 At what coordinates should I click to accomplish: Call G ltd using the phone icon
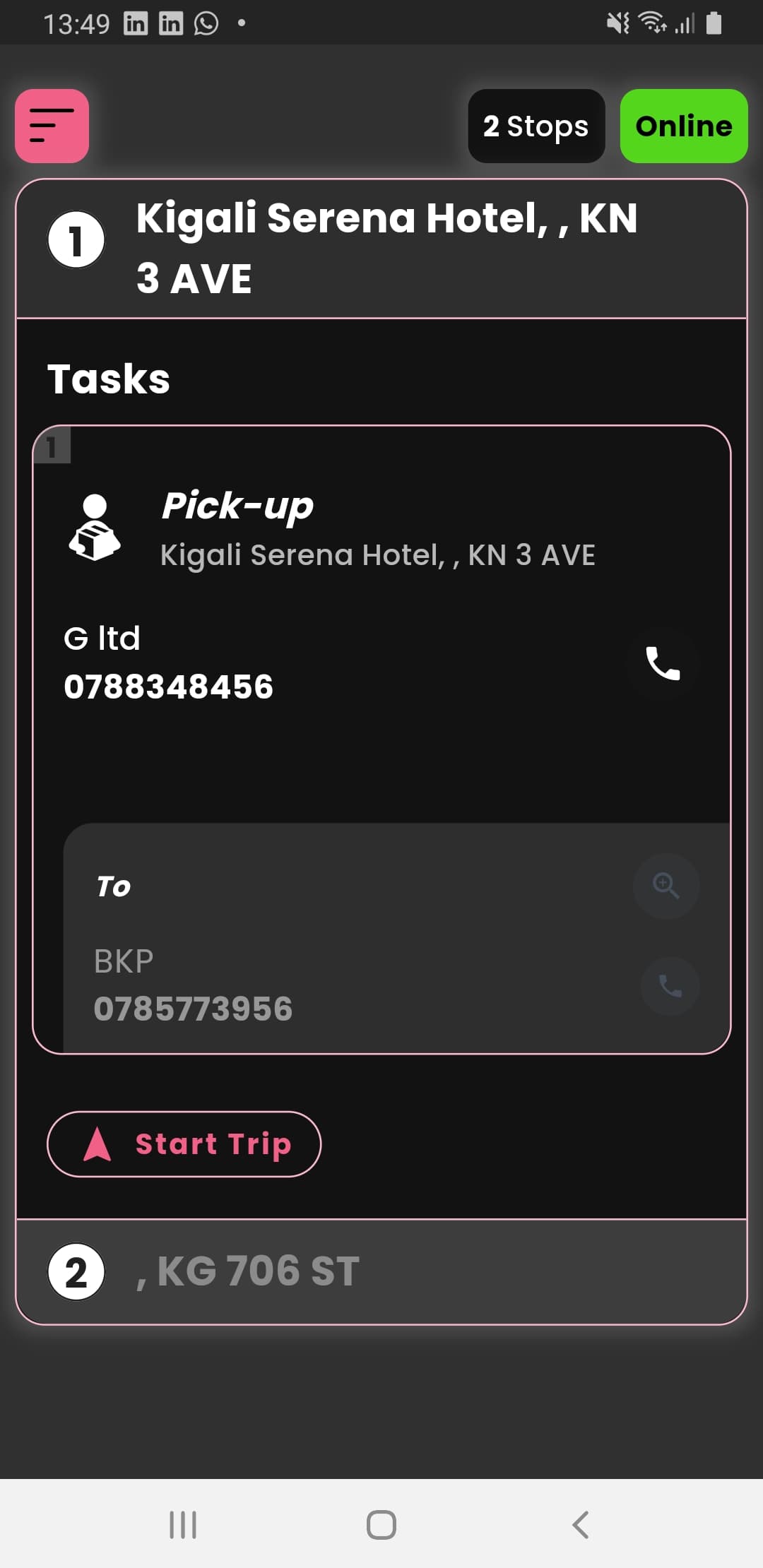[x=662, y=663]
